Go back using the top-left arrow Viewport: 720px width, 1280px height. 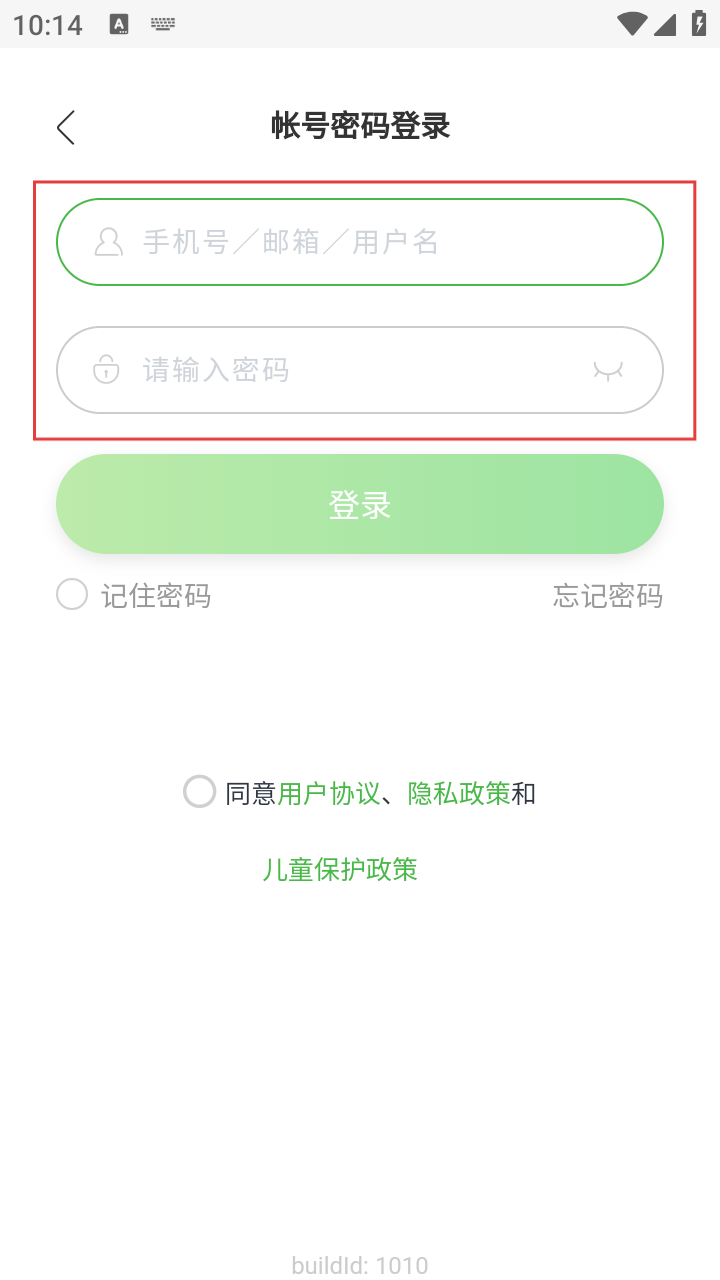click(66, 127)
